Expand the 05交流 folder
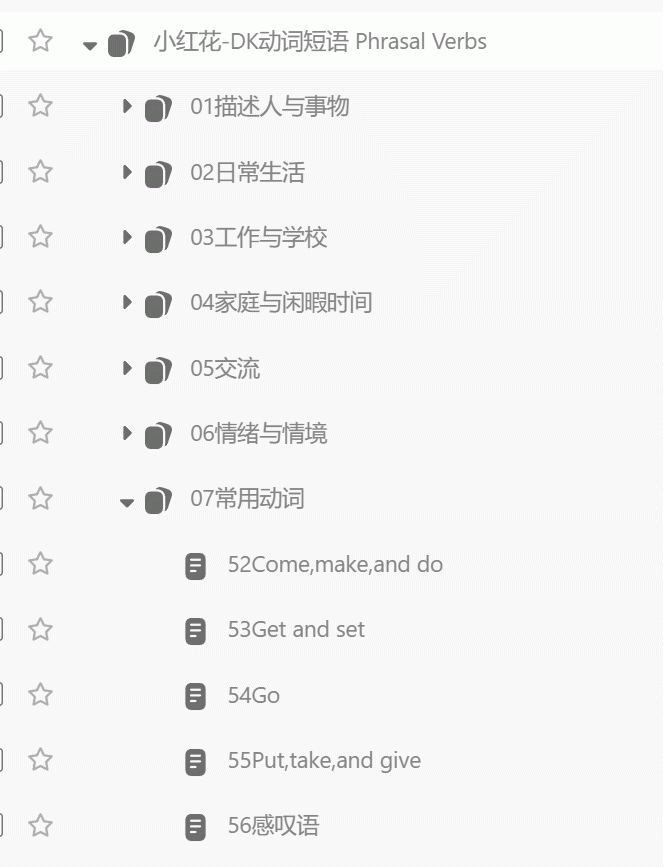The height and width of the screenshot is (867, 663). [127, 368]
